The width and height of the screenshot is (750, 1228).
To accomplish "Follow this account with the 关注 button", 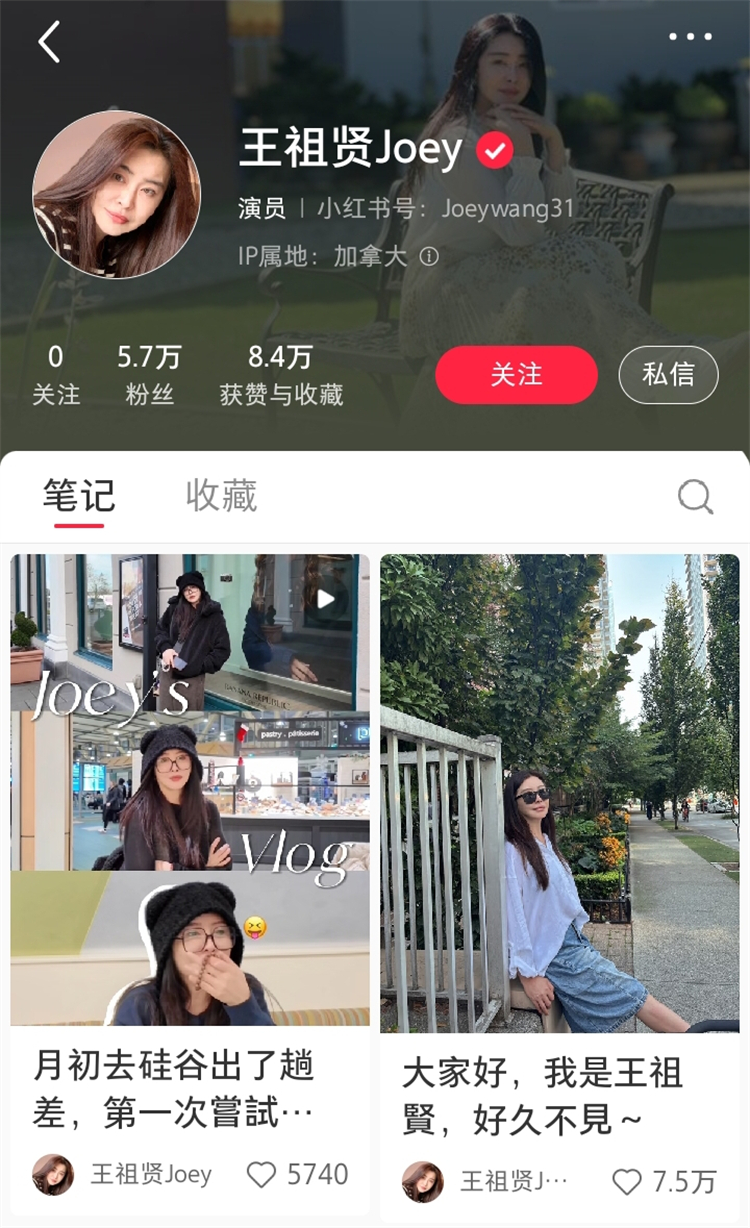I will pos(516,375).
